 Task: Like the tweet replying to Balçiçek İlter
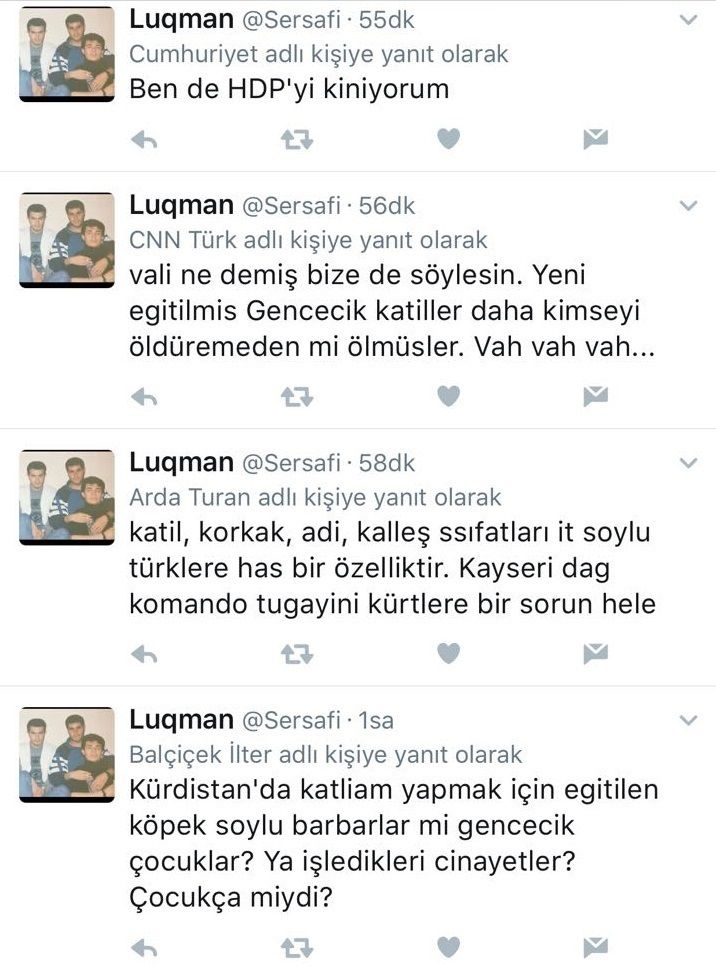coord(449,946)
